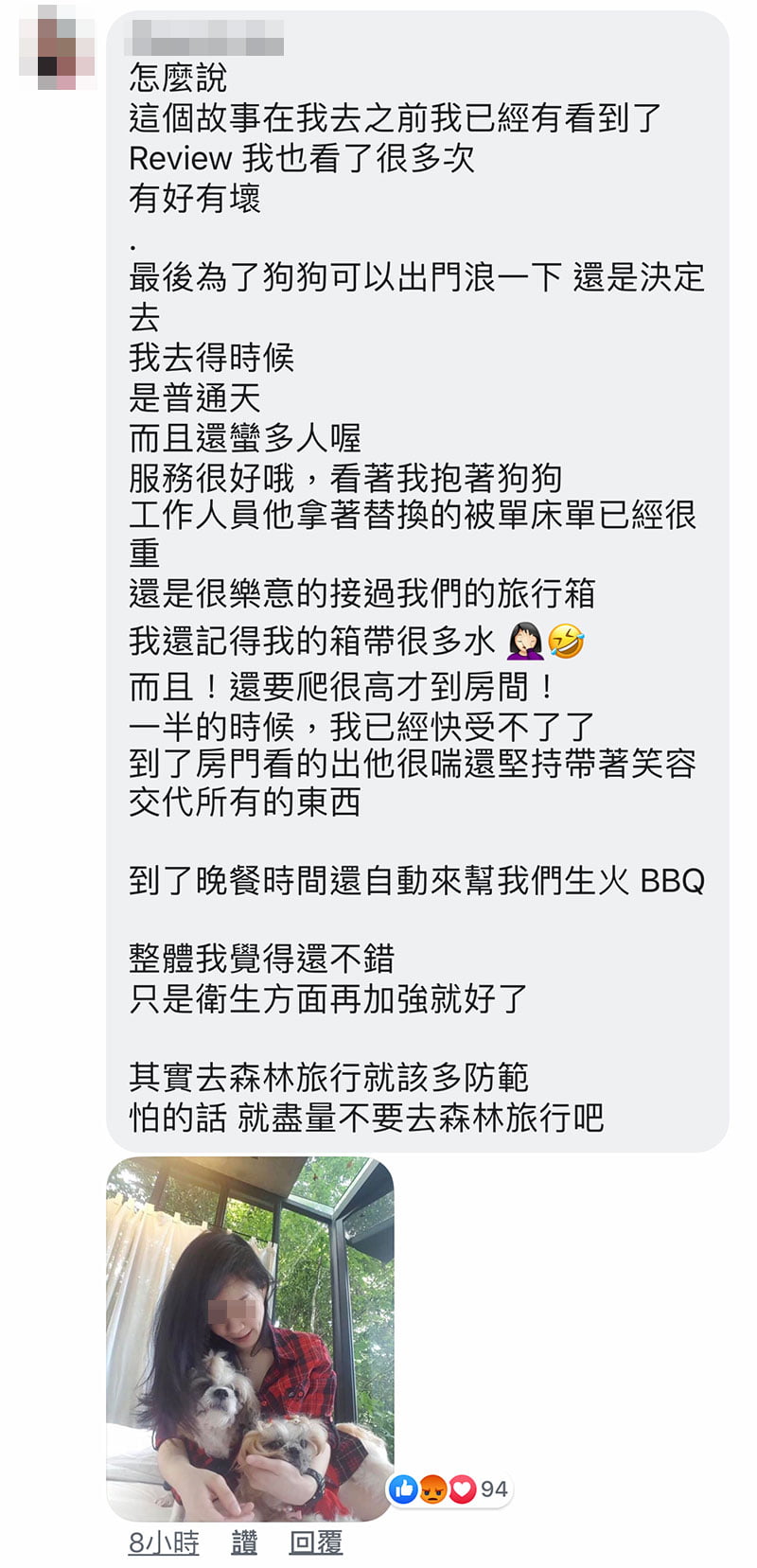
Task: Reply to the comment via 回覆
Action: click(316, 1542)
